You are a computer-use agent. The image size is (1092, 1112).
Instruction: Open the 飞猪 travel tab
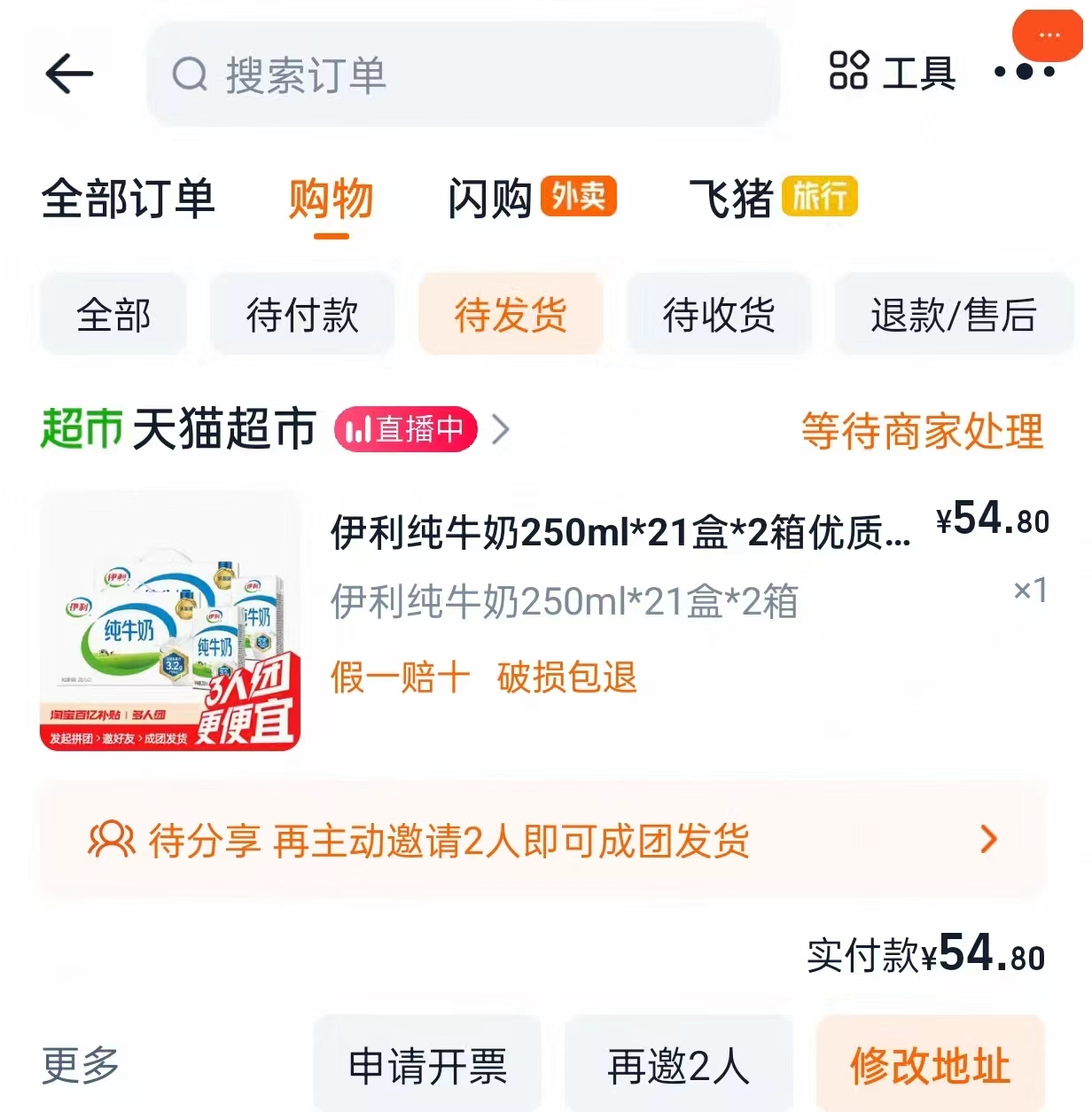[x=729, y=200]
